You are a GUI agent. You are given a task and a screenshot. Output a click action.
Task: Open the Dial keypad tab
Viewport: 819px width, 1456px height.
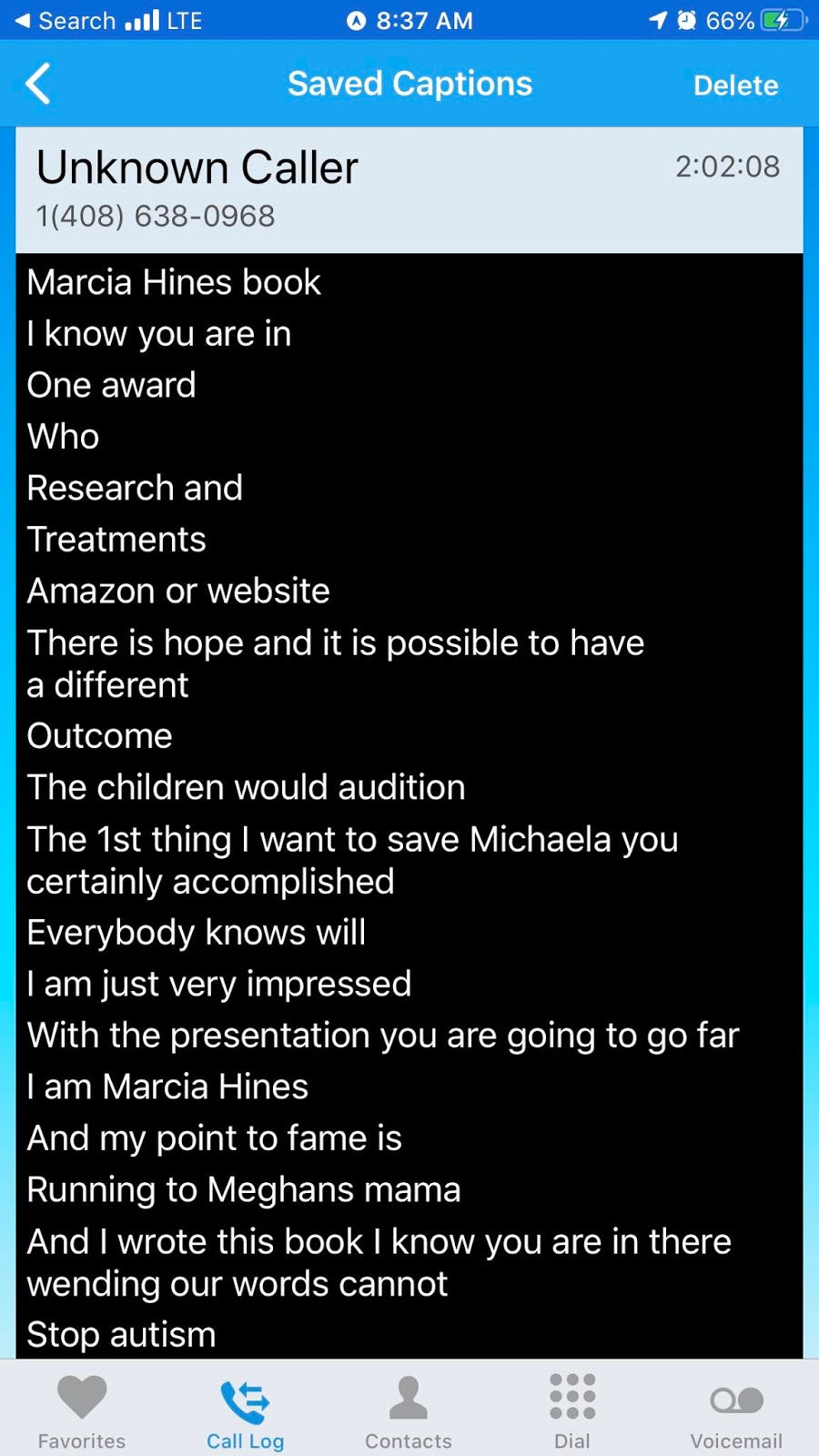[x=572, y=1410]
